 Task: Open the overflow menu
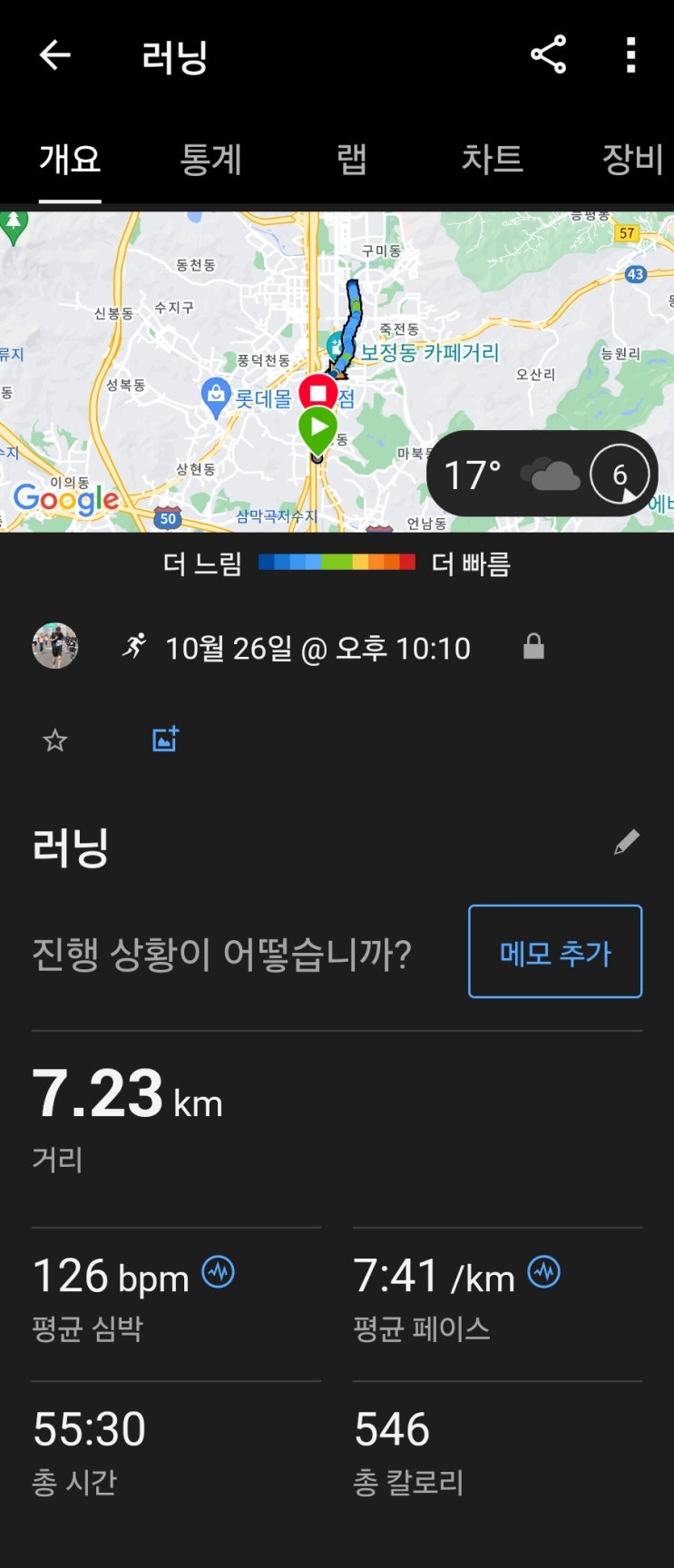[630, 55]
